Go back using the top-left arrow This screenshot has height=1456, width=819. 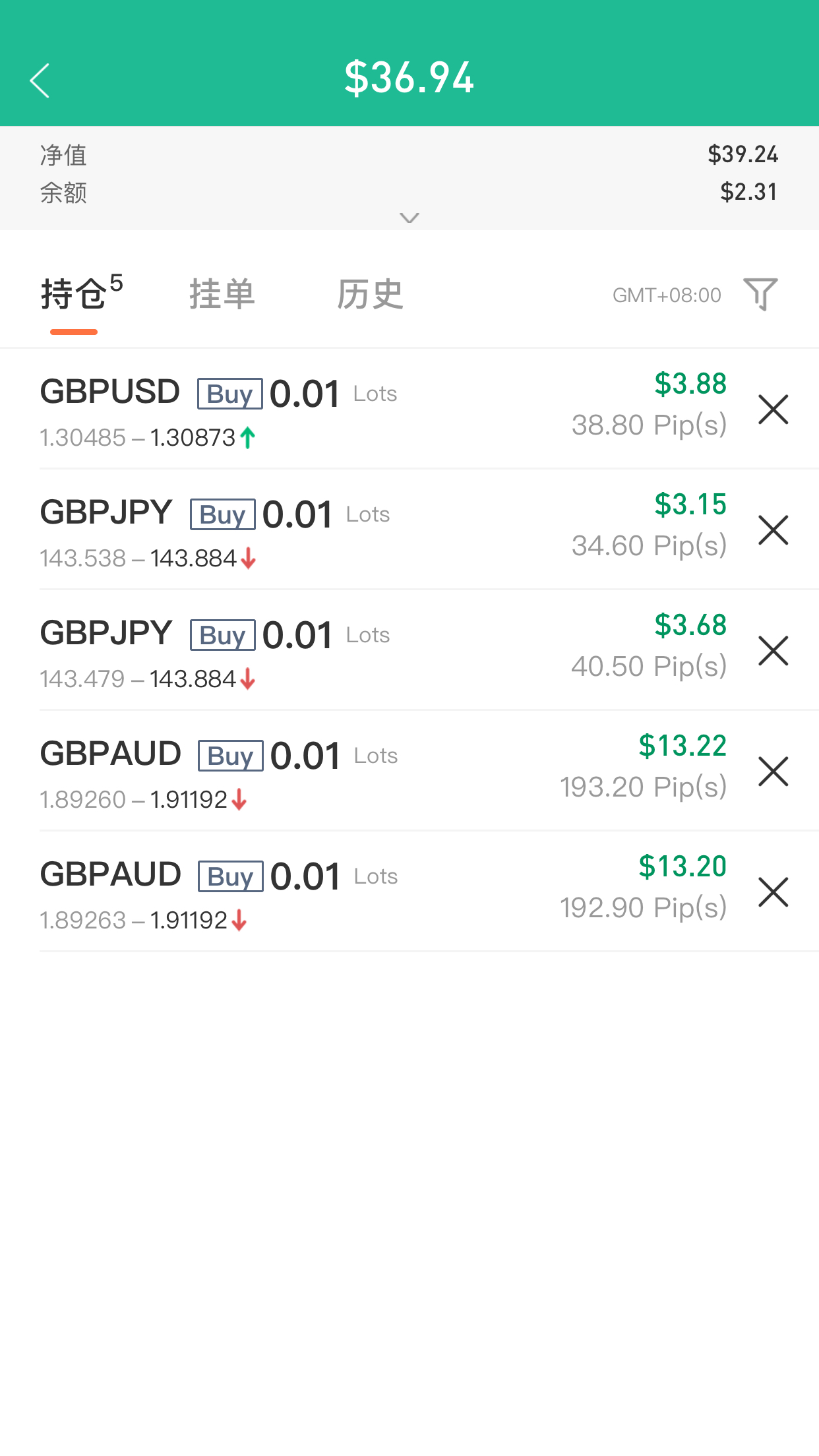click(x=40, y=80)
